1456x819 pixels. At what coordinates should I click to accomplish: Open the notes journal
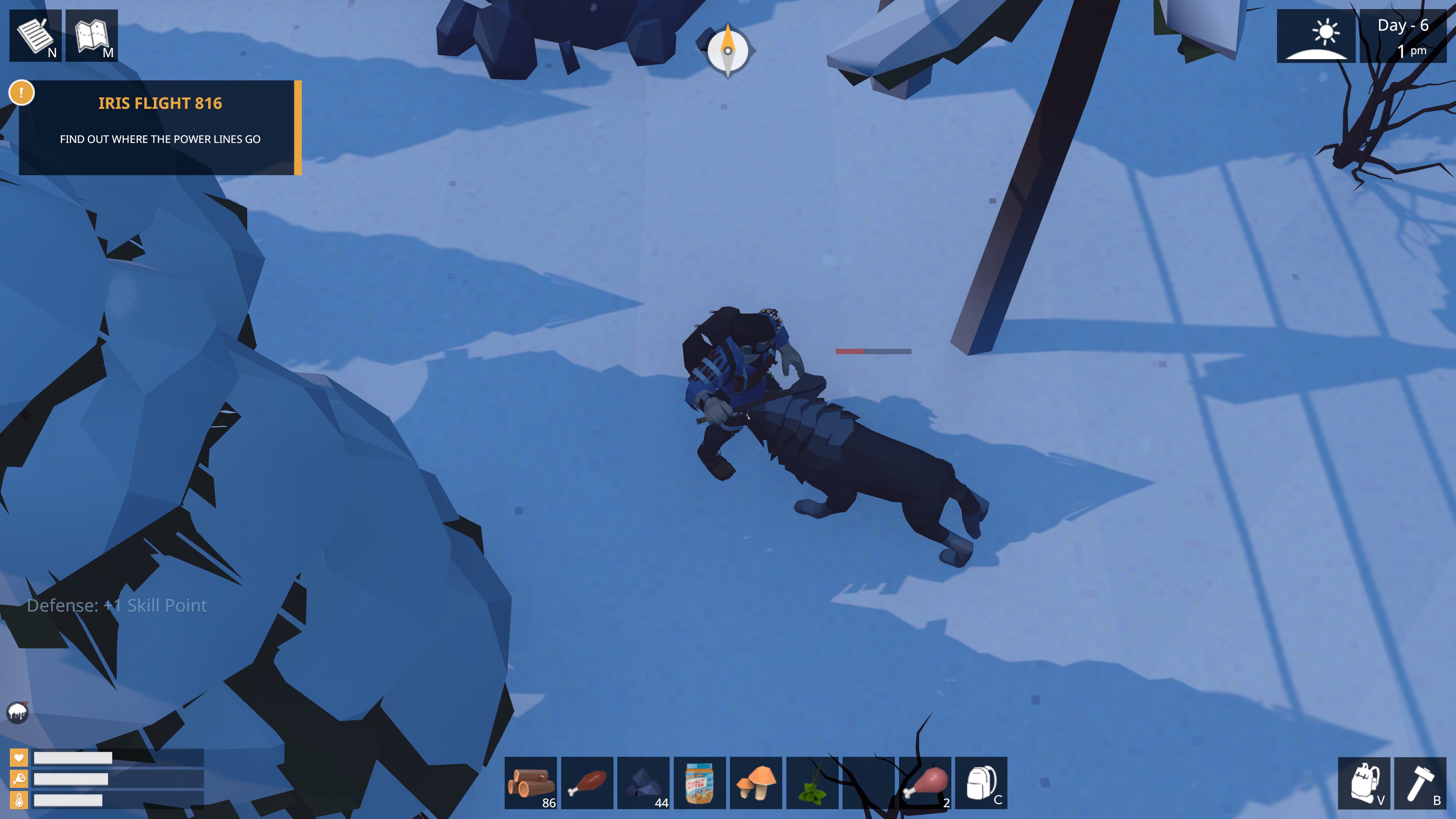pyautogui.click(x=35, y=35)
